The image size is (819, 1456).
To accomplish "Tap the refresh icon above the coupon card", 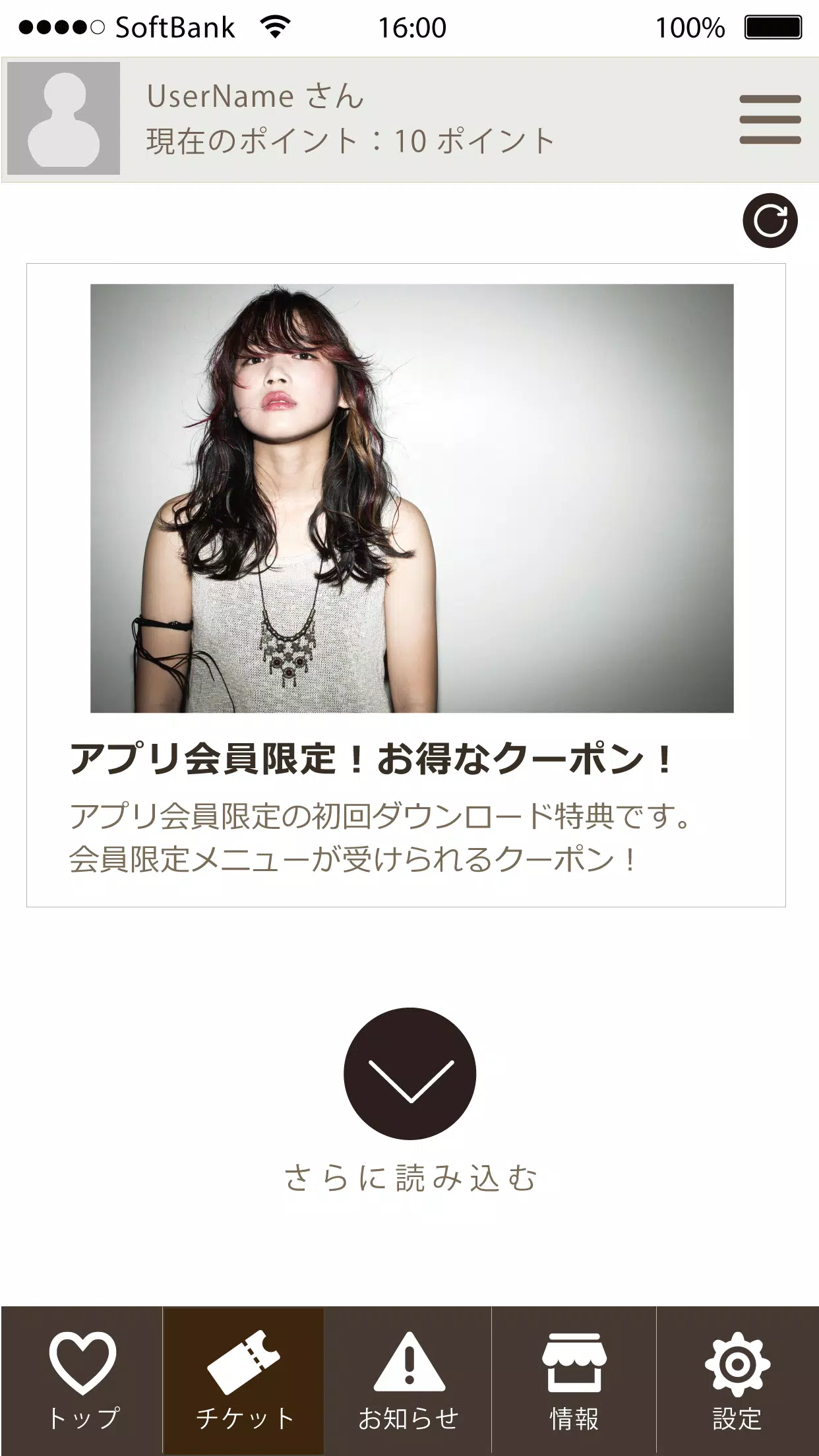I will click(772, 220).
